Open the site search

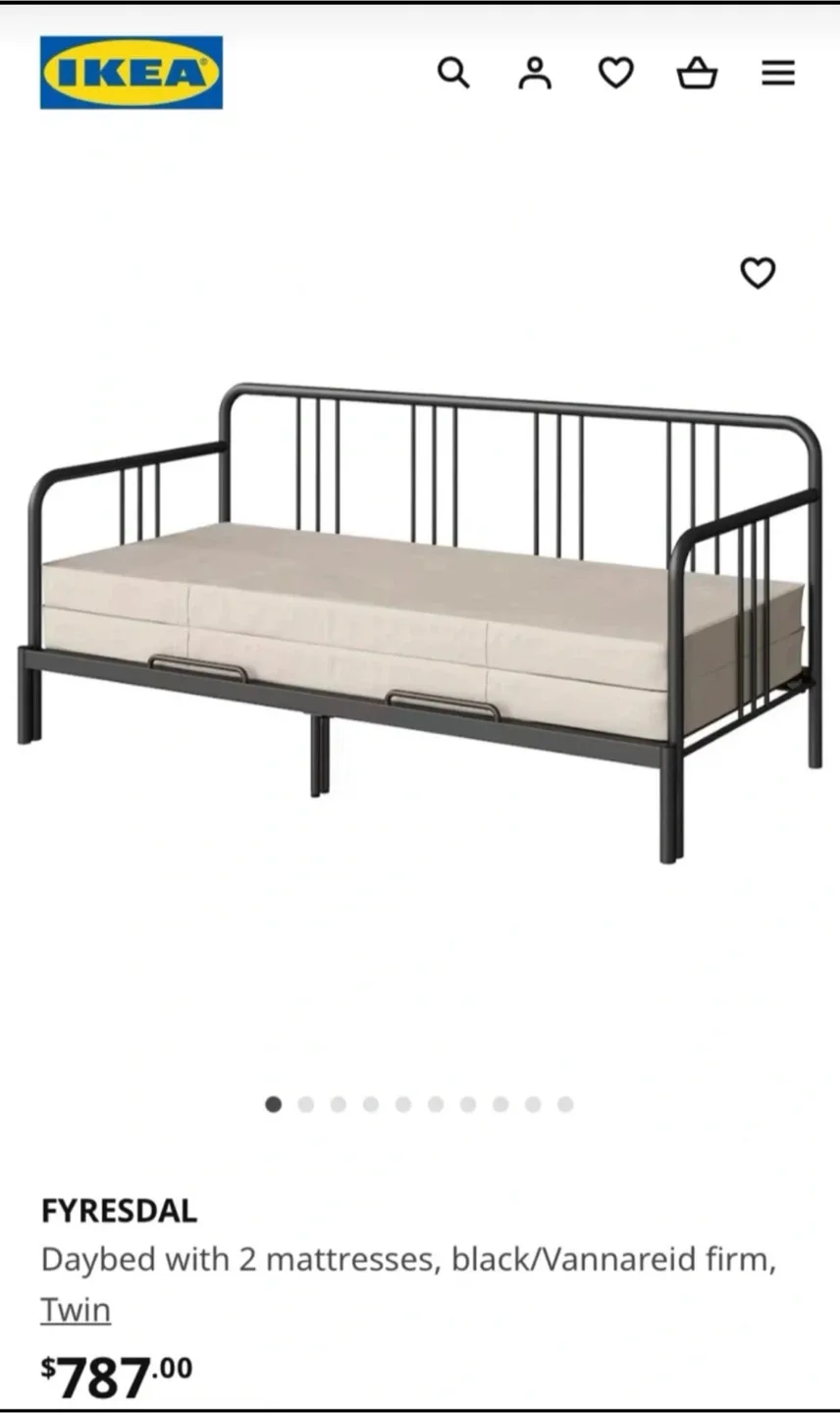(x=453, y=73)
